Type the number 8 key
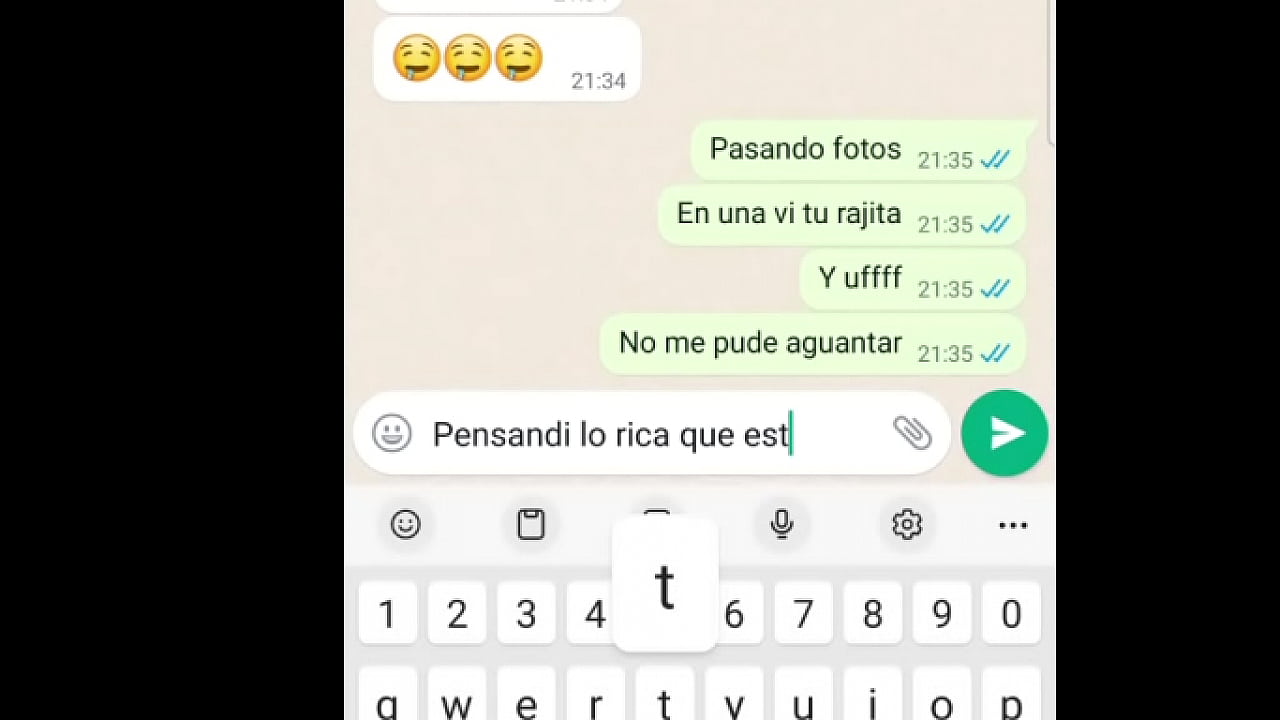Viewport: 1280px width, 720px height. tap(872, 614)
